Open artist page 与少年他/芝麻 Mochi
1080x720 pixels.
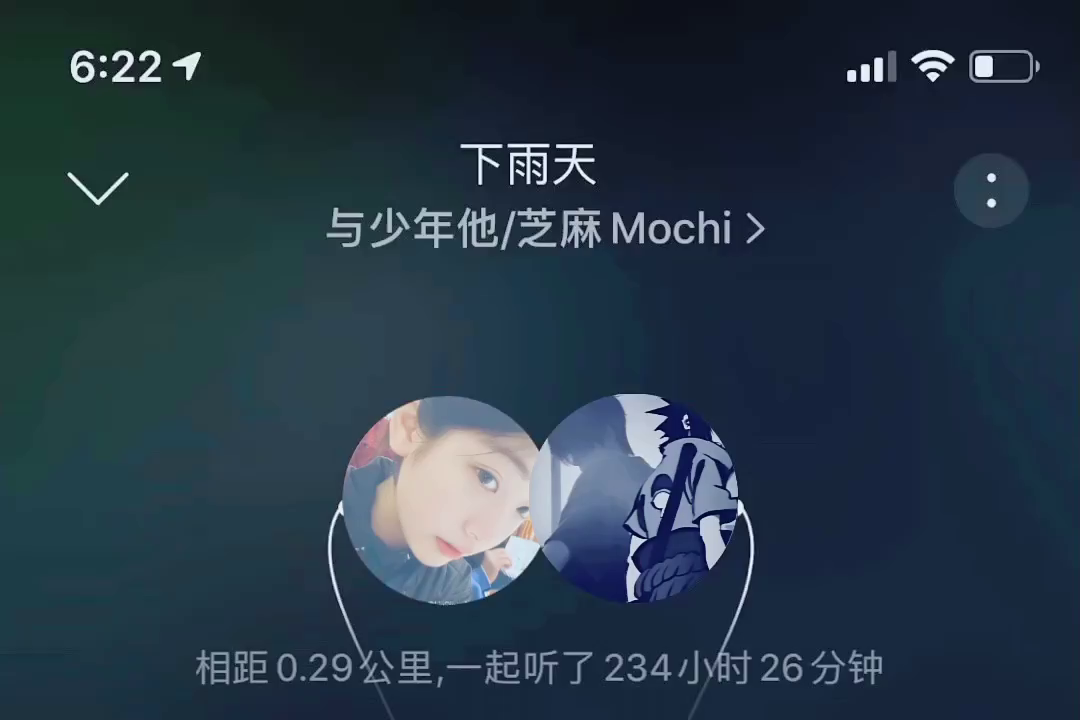point(545,230)
